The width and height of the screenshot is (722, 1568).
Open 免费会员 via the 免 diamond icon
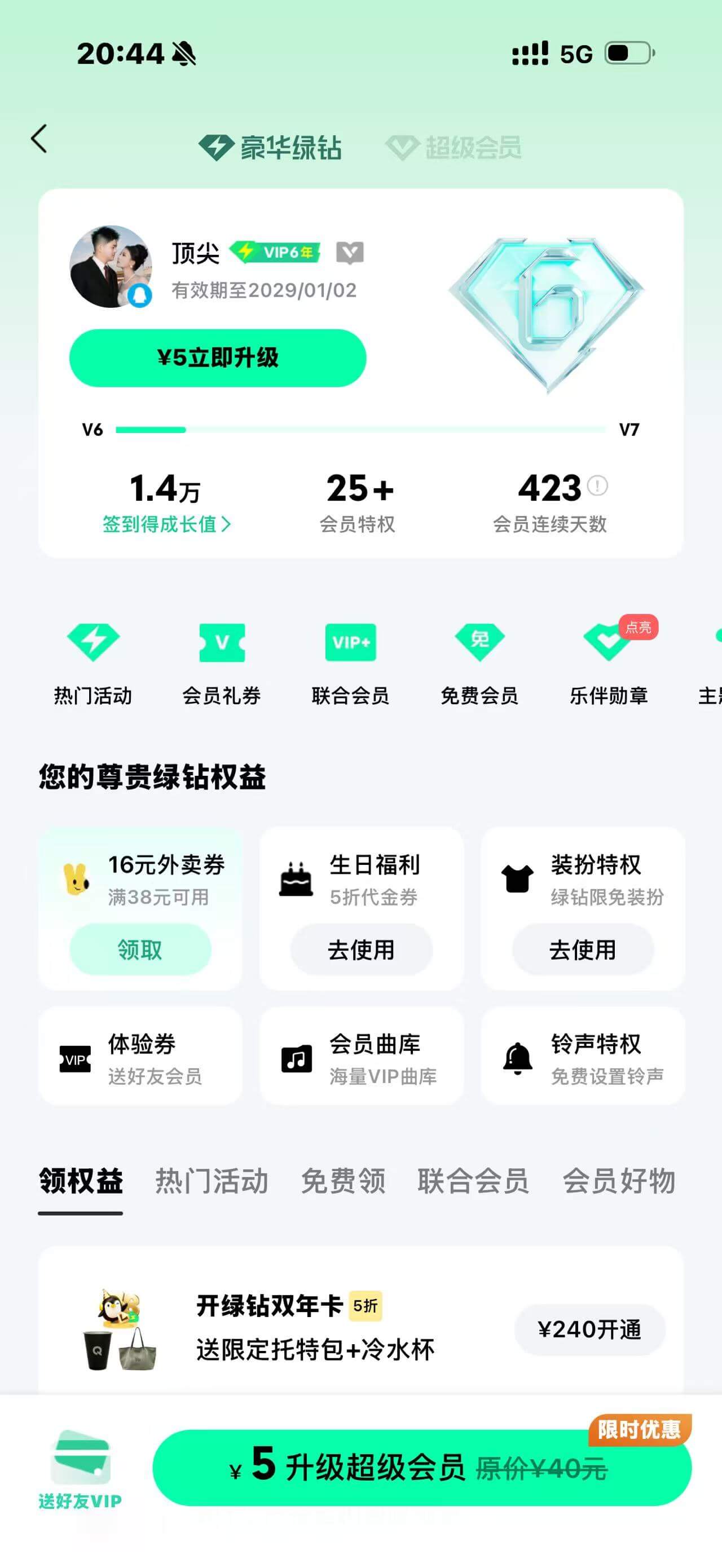[x=479, y=642]
